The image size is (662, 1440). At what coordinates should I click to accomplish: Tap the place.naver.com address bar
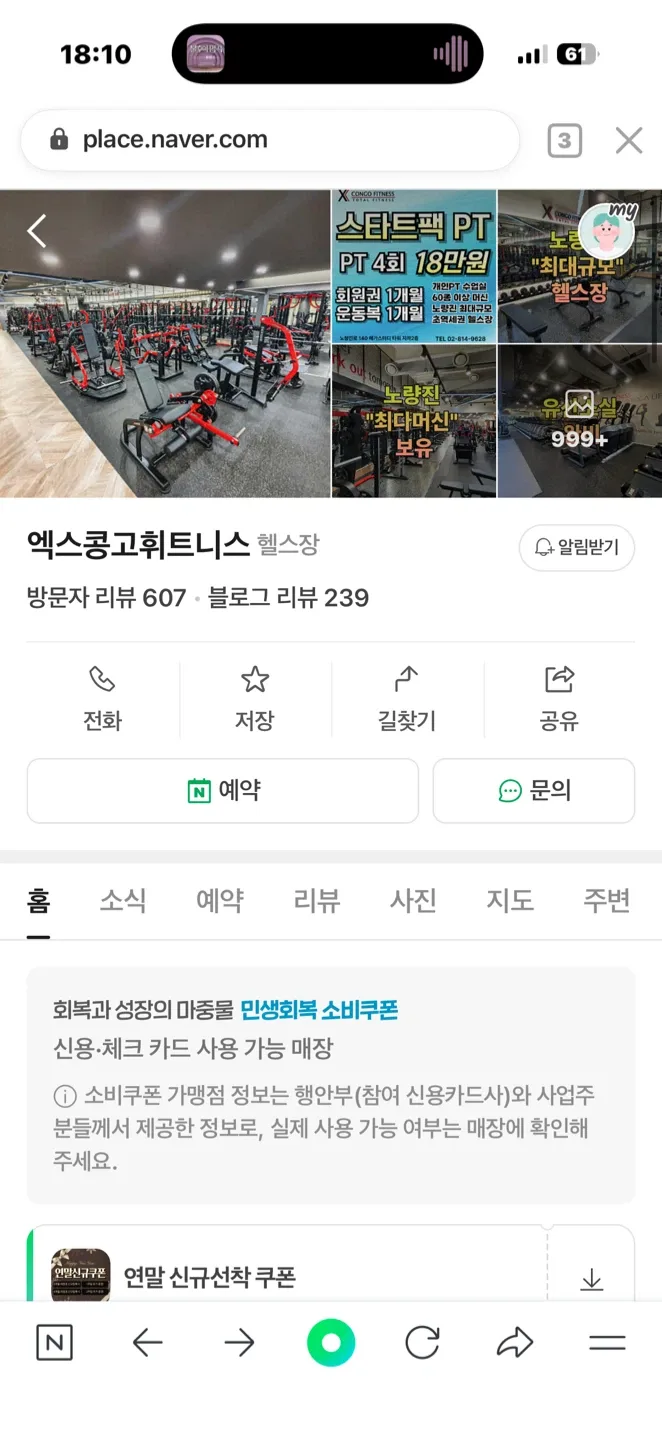point(270,140)
